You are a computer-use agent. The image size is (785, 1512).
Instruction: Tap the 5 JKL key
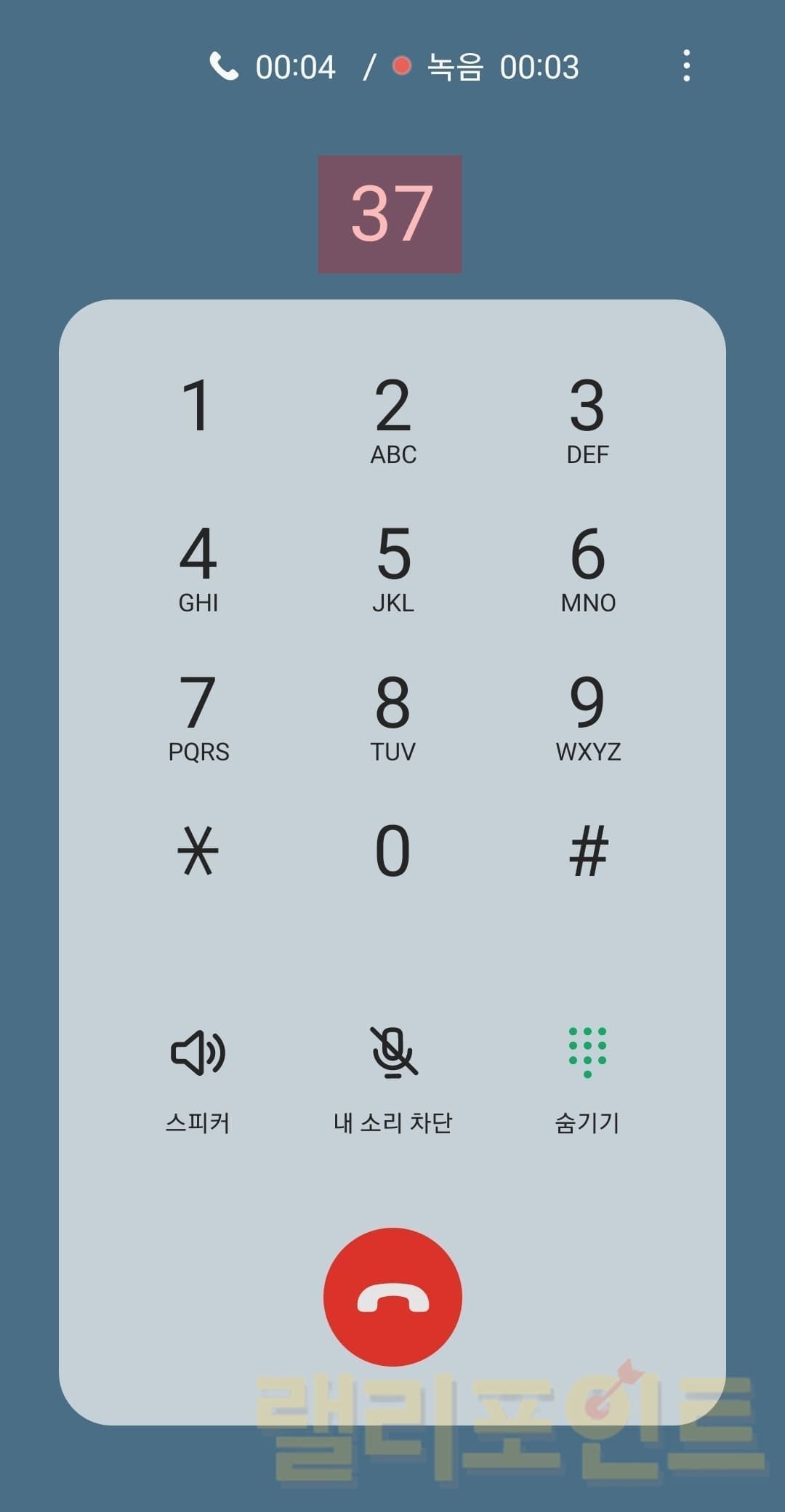[x=393, y=567]
